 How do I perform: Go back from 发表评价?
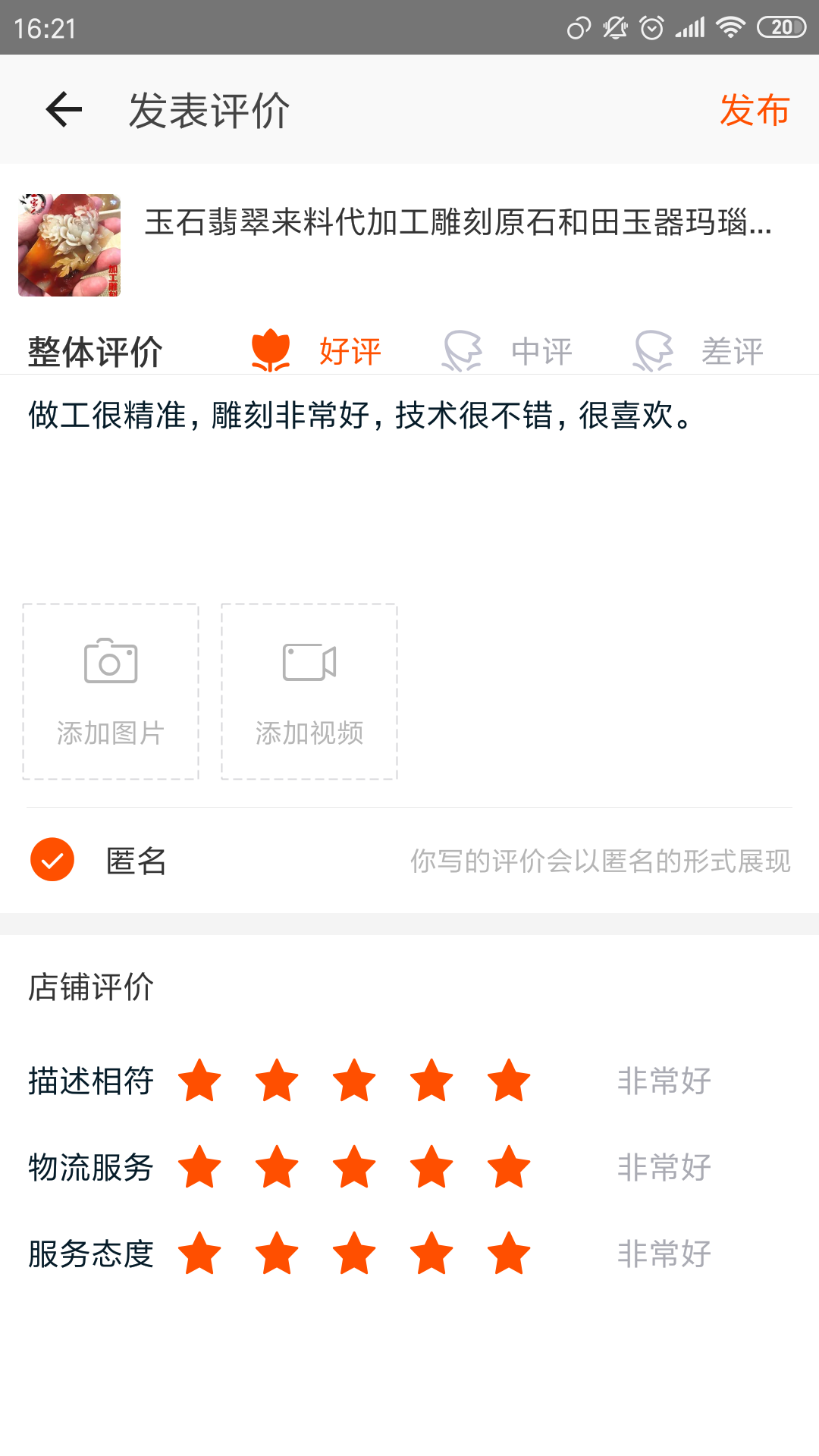(64, 110)
